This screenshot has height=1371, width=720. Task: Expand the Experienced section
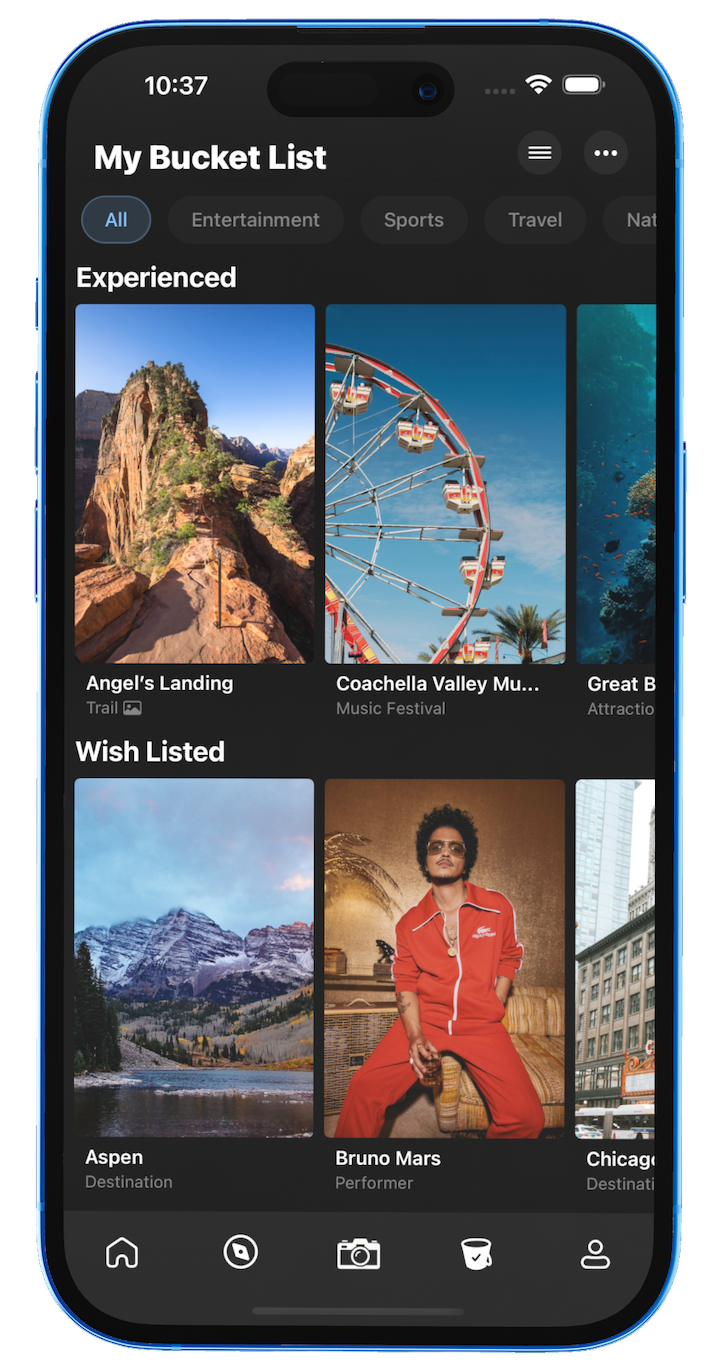(x=156, y=277)
